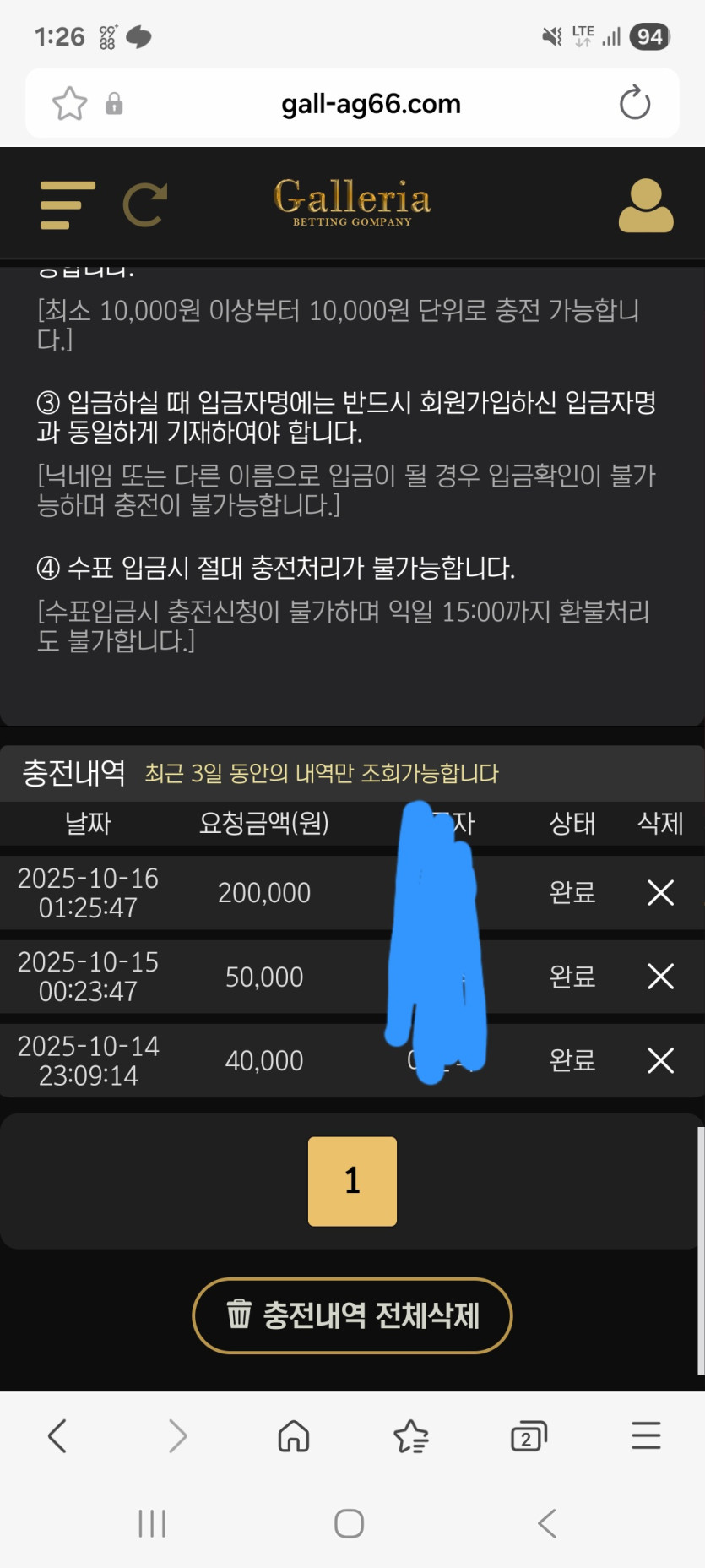Viewport: 705px width, 1568px height.
Task: Open the browser options menu
Action: (x=646, y=1435)
